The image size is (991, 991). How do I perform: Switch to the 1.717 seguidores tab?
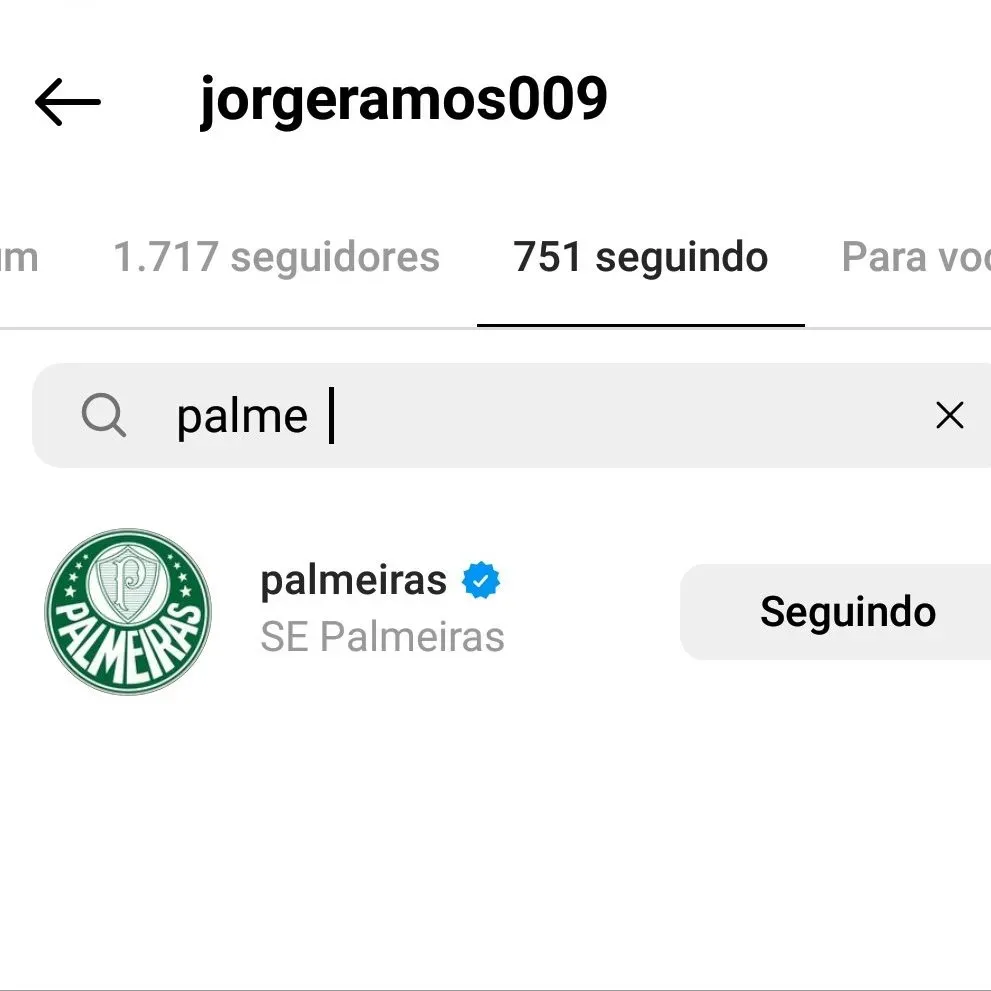pyautogui.click(x=276, y=258)
